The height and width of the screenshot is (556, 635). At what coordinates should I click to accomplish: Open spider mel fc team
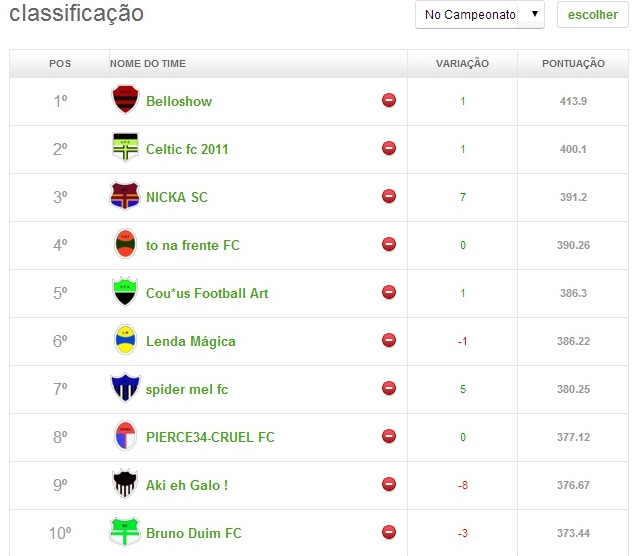tap(187, 389)
